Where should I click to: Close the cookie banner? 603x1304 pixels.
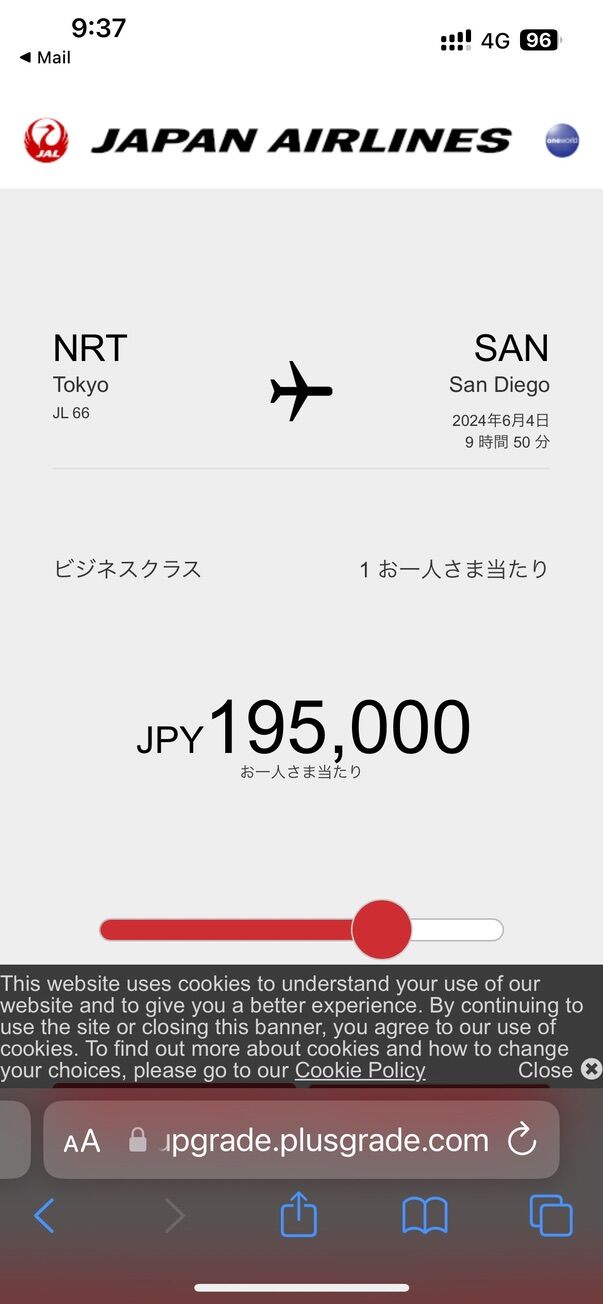[591, 1069]
